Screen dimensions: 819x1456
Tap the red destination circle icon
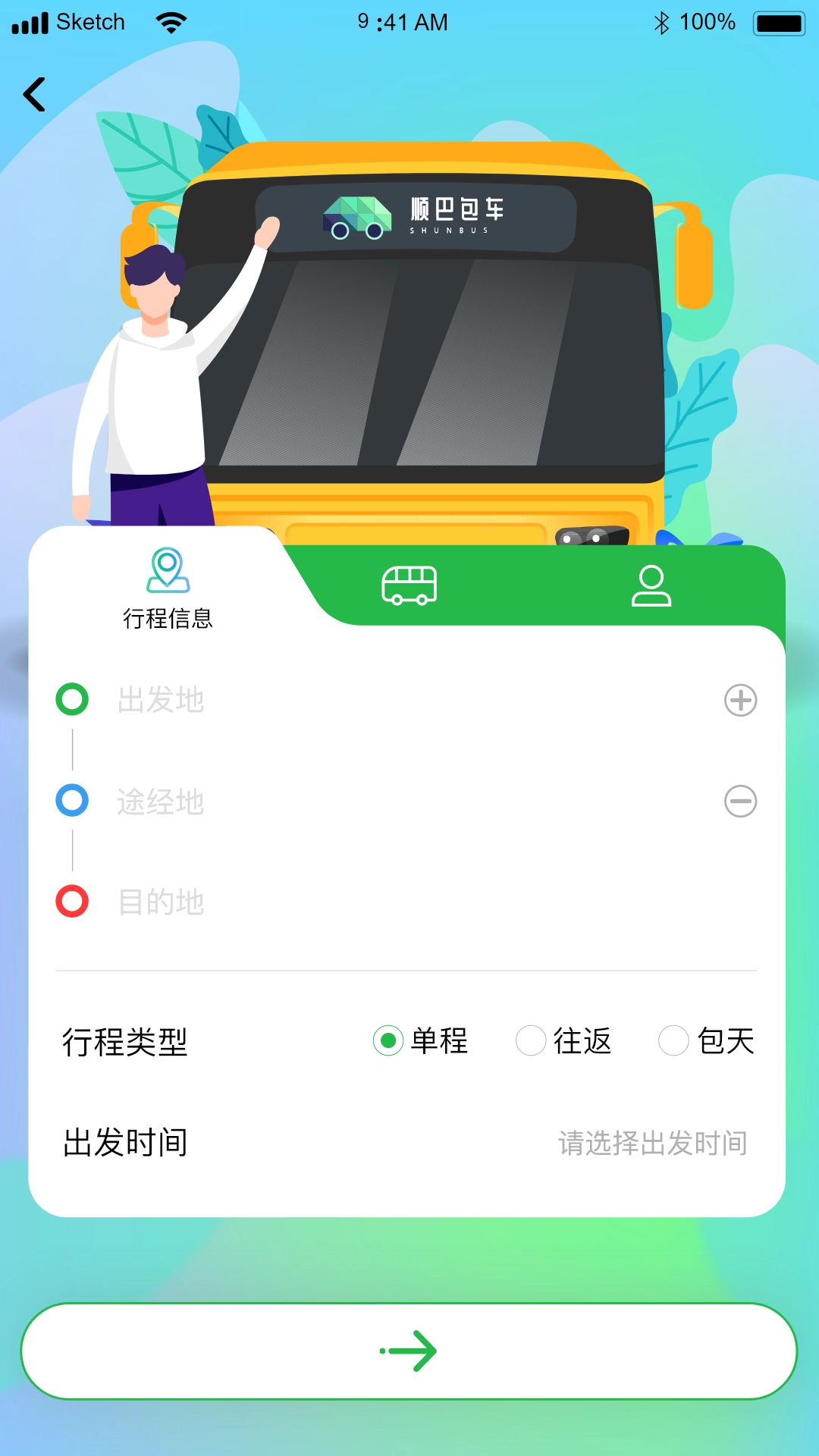pyautogui.click(x=72, y=902)
